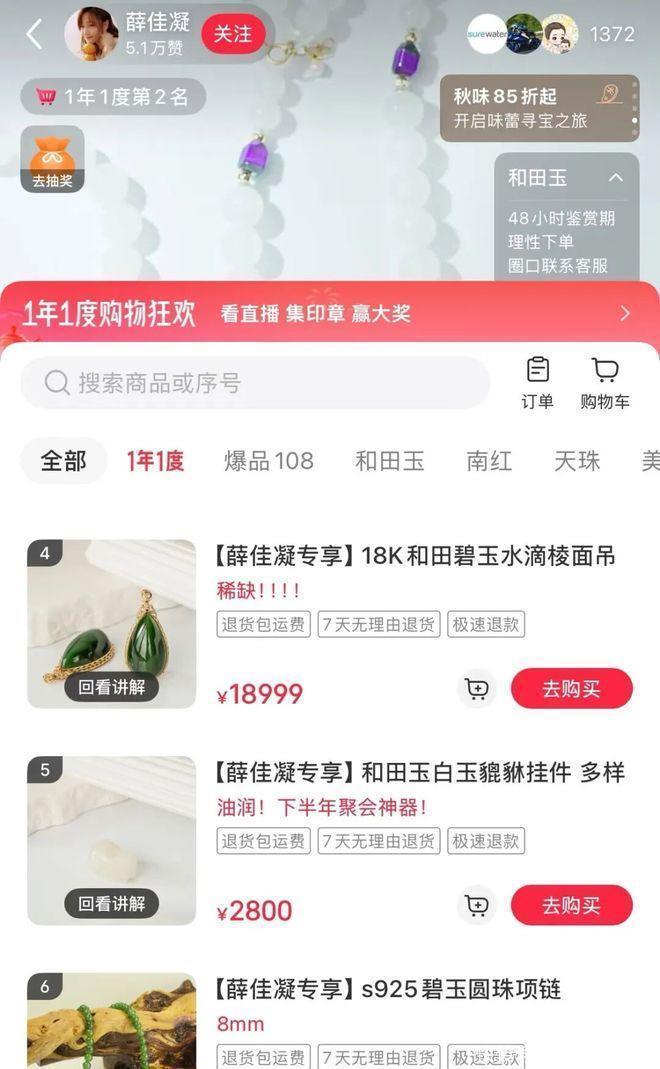Switch to the 南红 tab
Image resolution: width=660 pixels, height=1069 pixels.
click(489, 461)
